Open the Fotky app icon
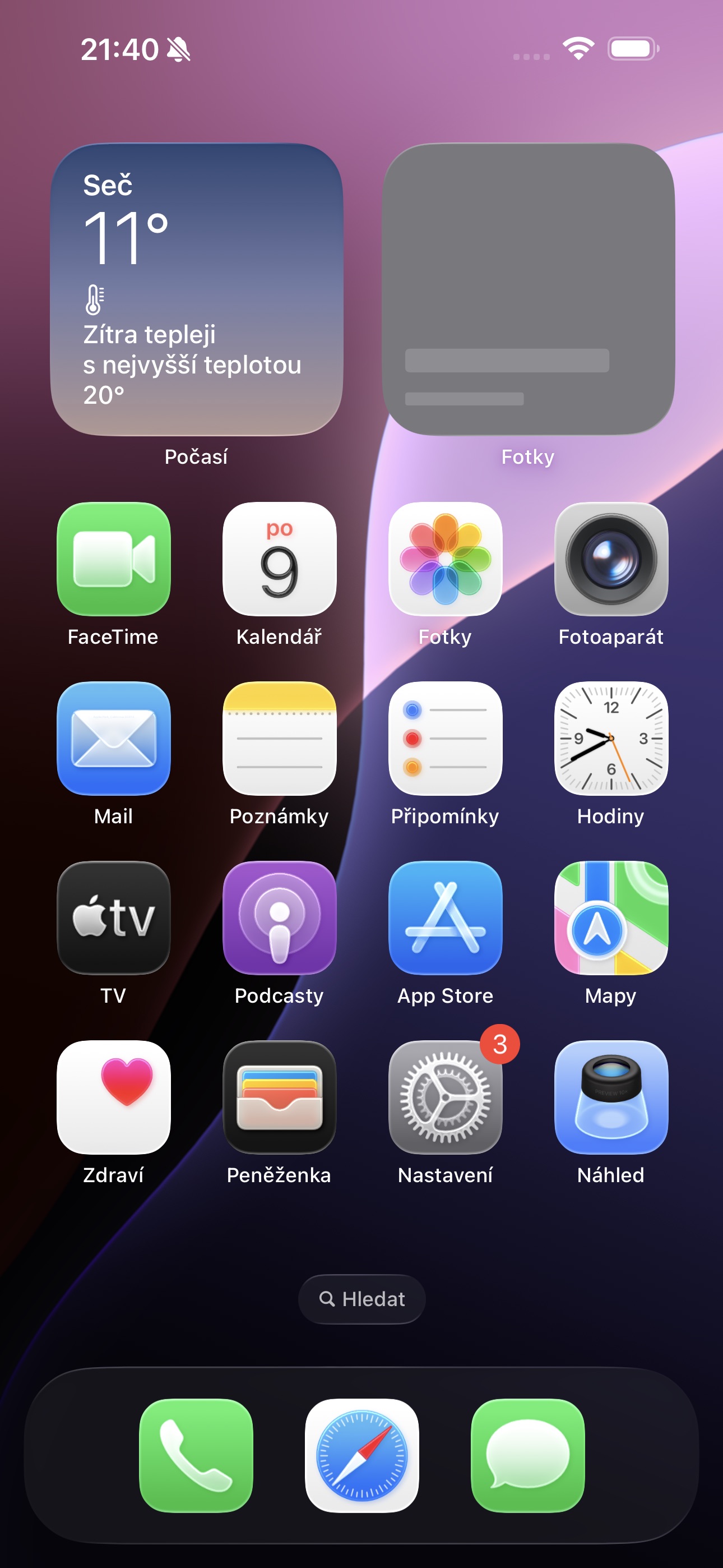The width and height of the screenshot is (723, 1568). coord(446,559)
